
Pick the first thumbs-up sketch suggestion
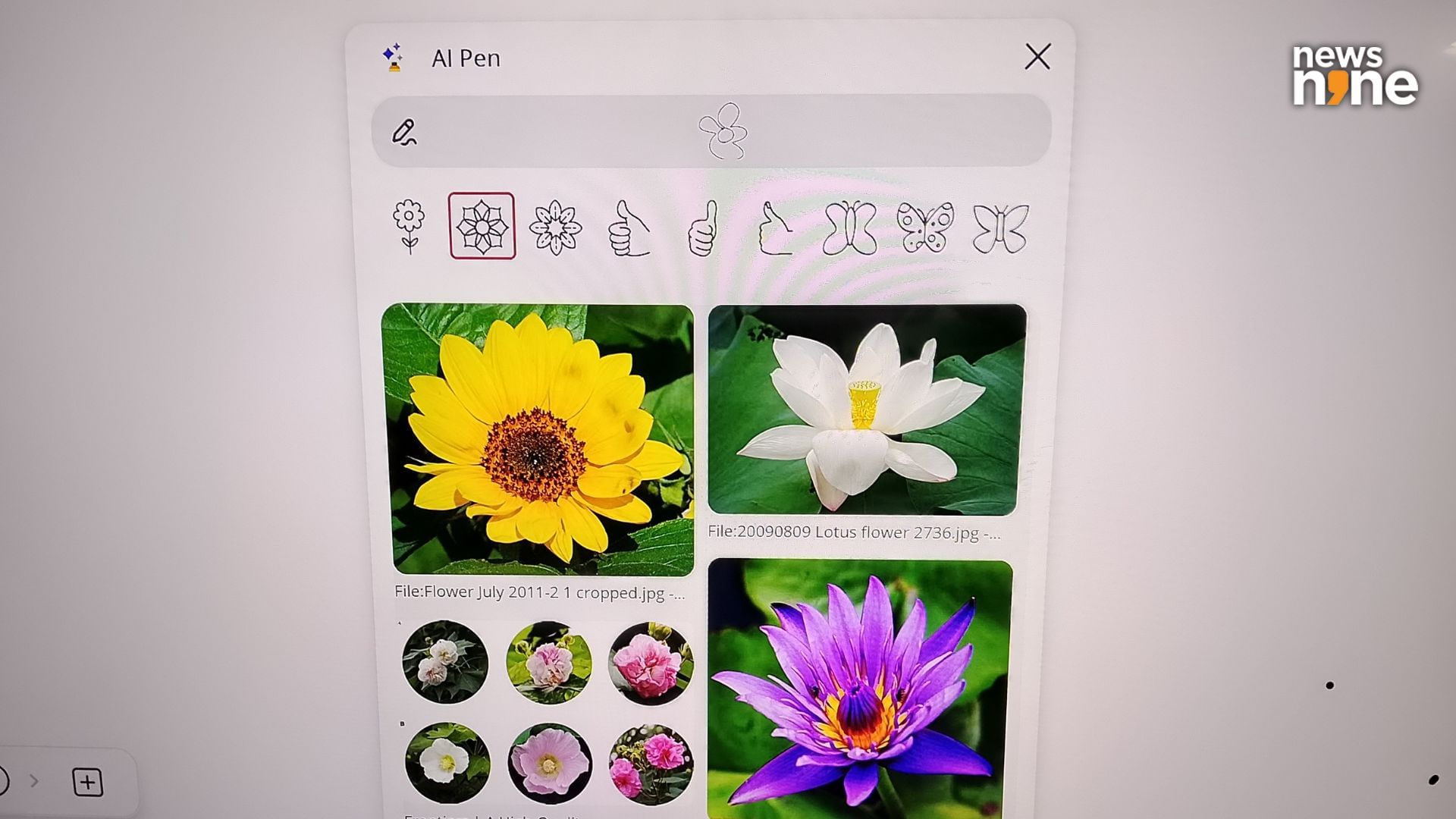629,227
